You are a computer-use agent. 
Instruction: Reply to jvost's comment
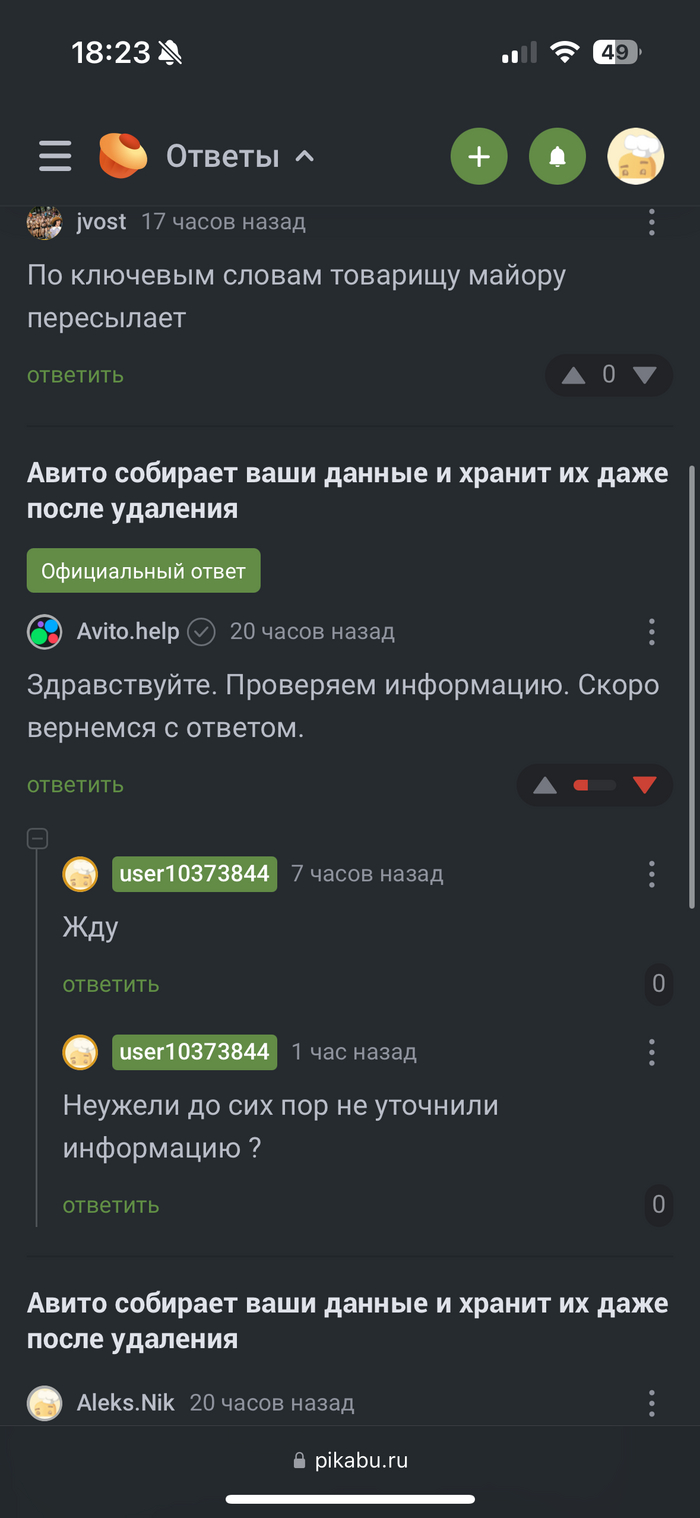(75, 375)
